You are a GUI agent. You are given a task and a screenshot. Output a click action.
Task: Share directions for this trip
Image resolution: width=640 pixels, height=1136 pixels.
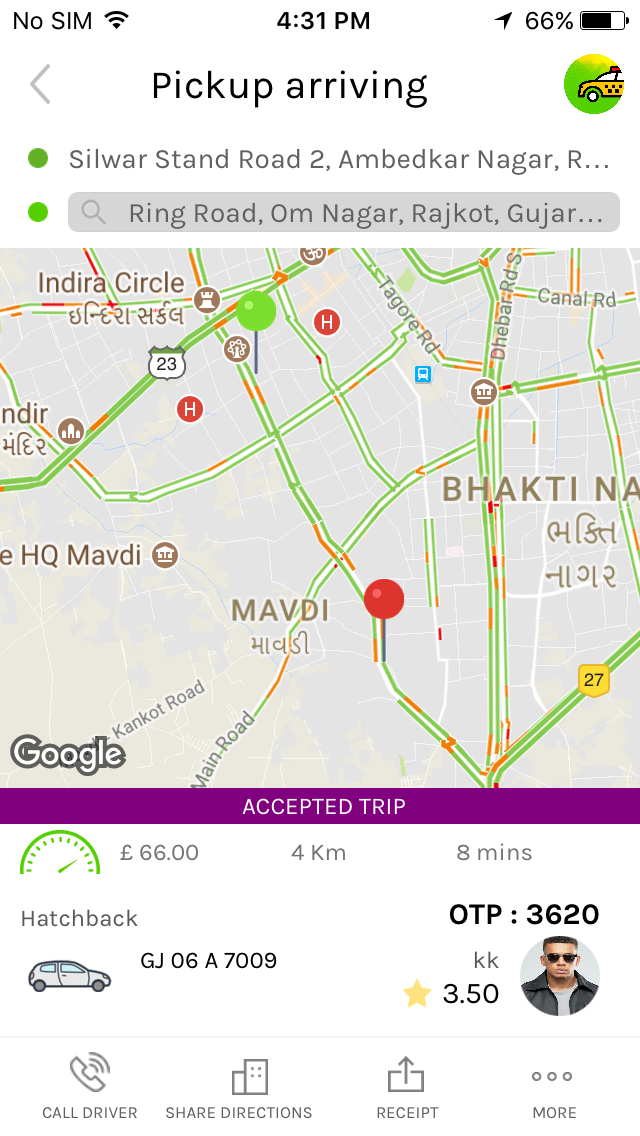pyautogui.click(x=239, y=1088)
